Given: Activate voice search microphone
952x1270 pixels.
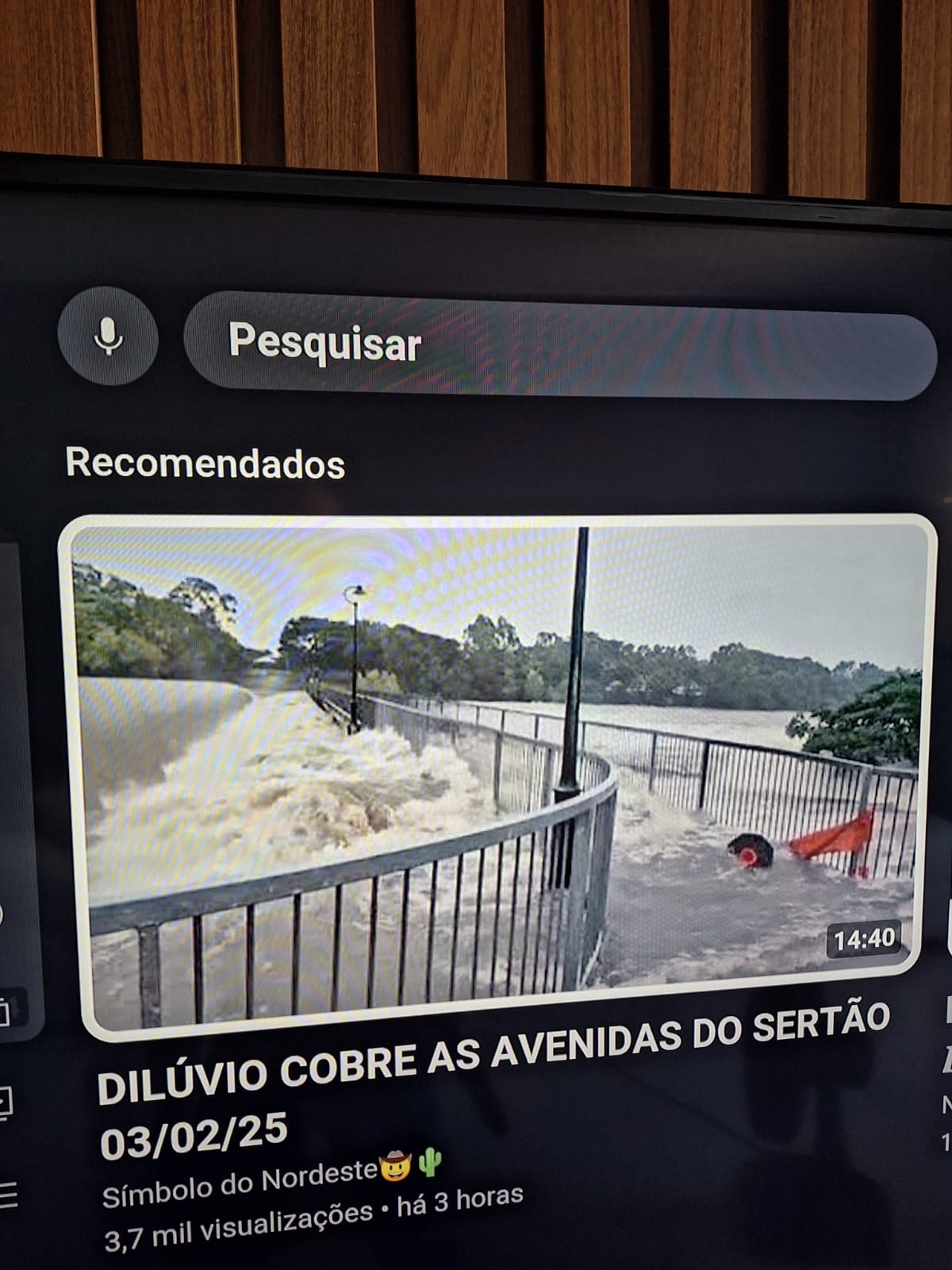Looking at the screenshot, I should (108, 337).
